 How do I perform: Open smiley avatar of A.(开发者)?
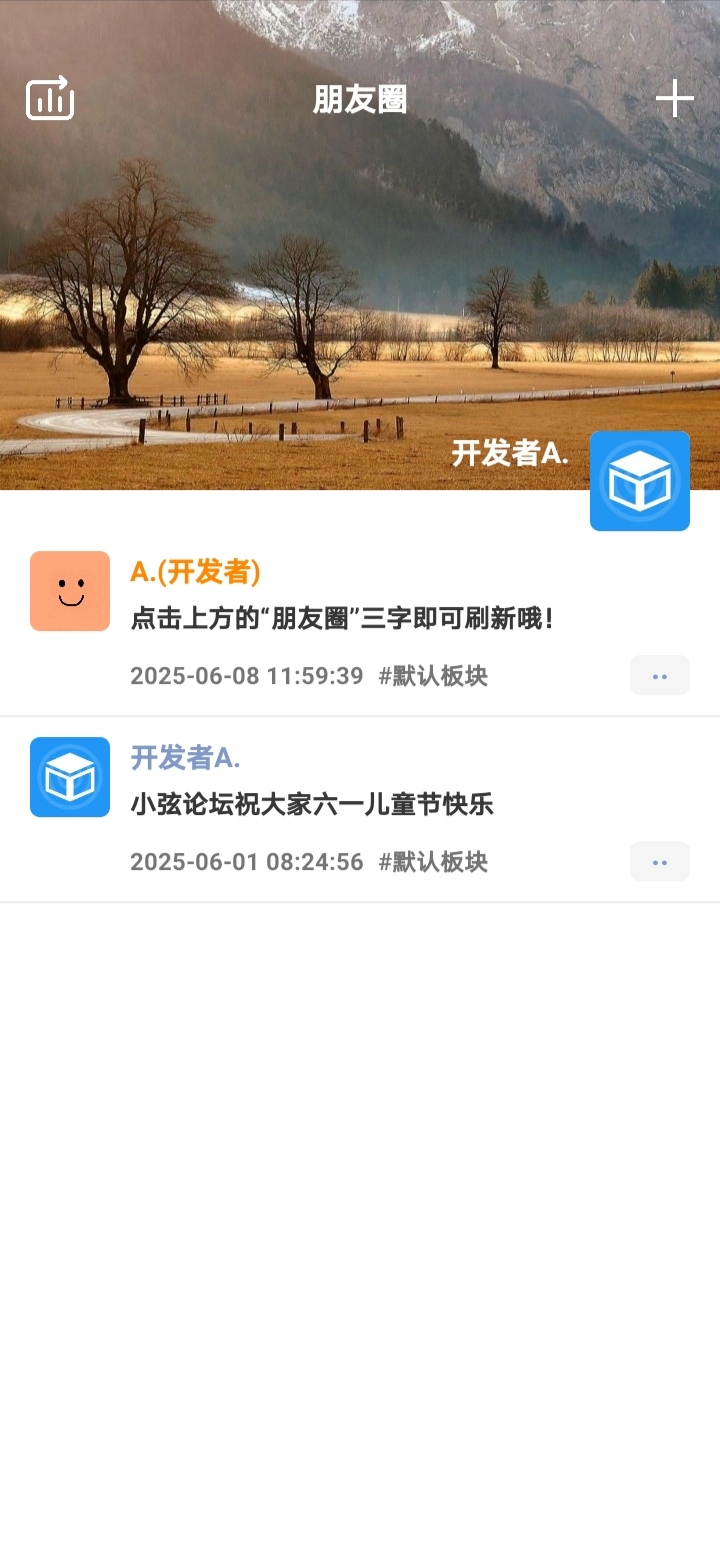click(70, 591)
